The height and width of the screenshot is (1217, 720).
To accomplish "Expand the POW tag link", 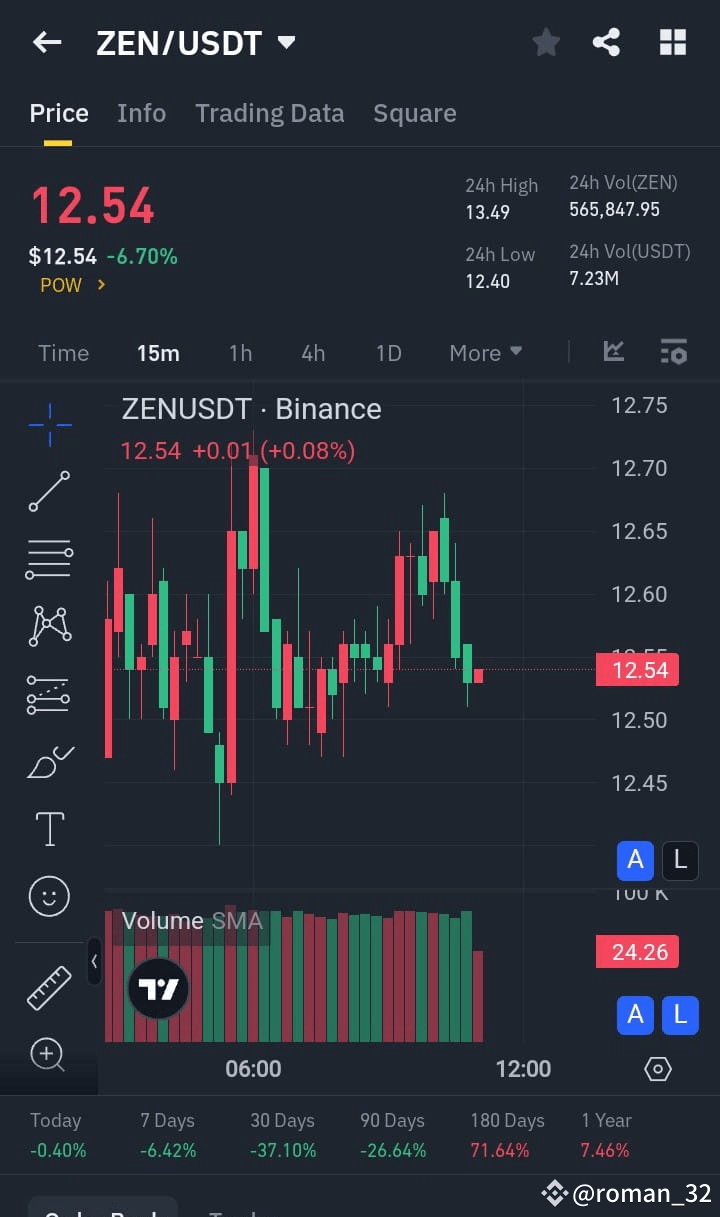I will pos(70,285).
